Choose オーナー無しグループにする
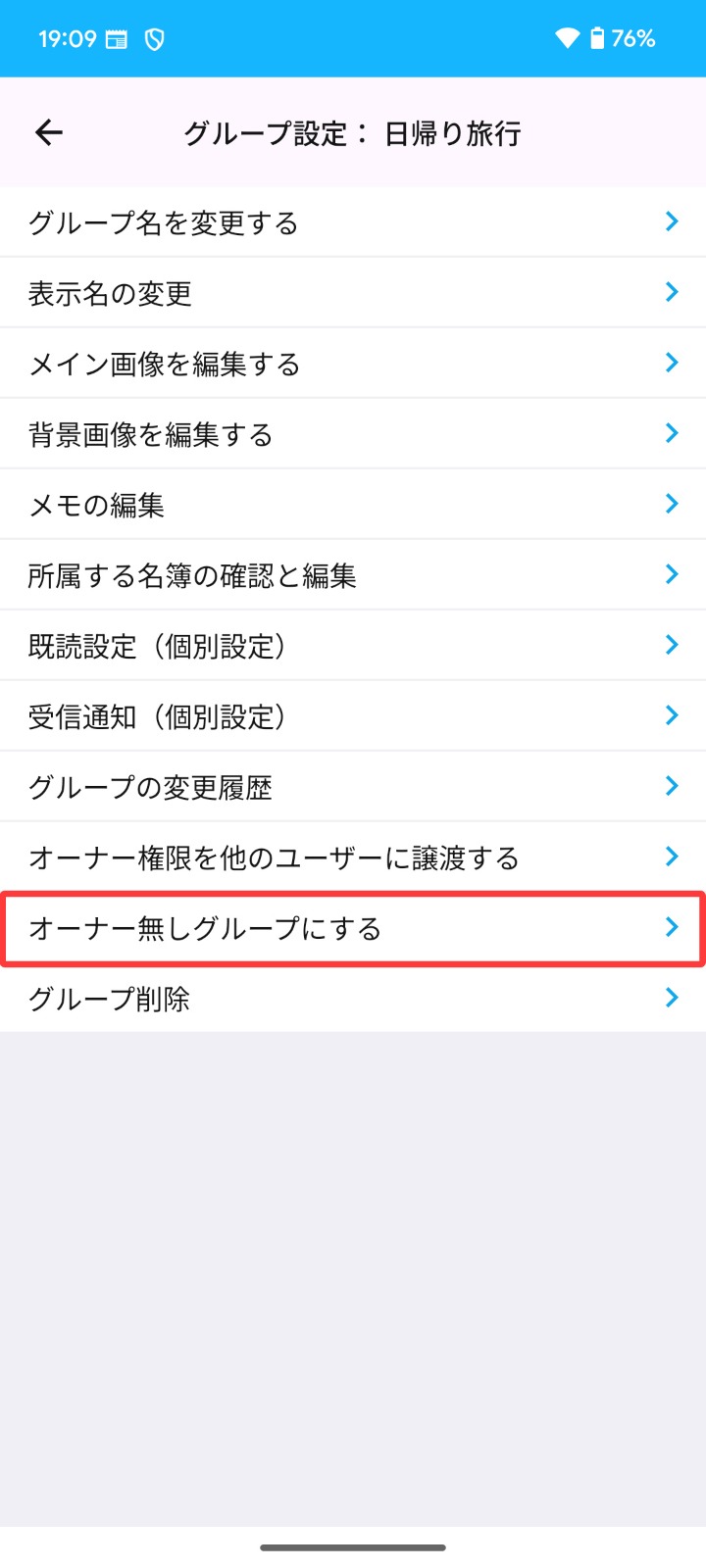The height and width of the screenshot is (1568, 706). coord(353,928)
